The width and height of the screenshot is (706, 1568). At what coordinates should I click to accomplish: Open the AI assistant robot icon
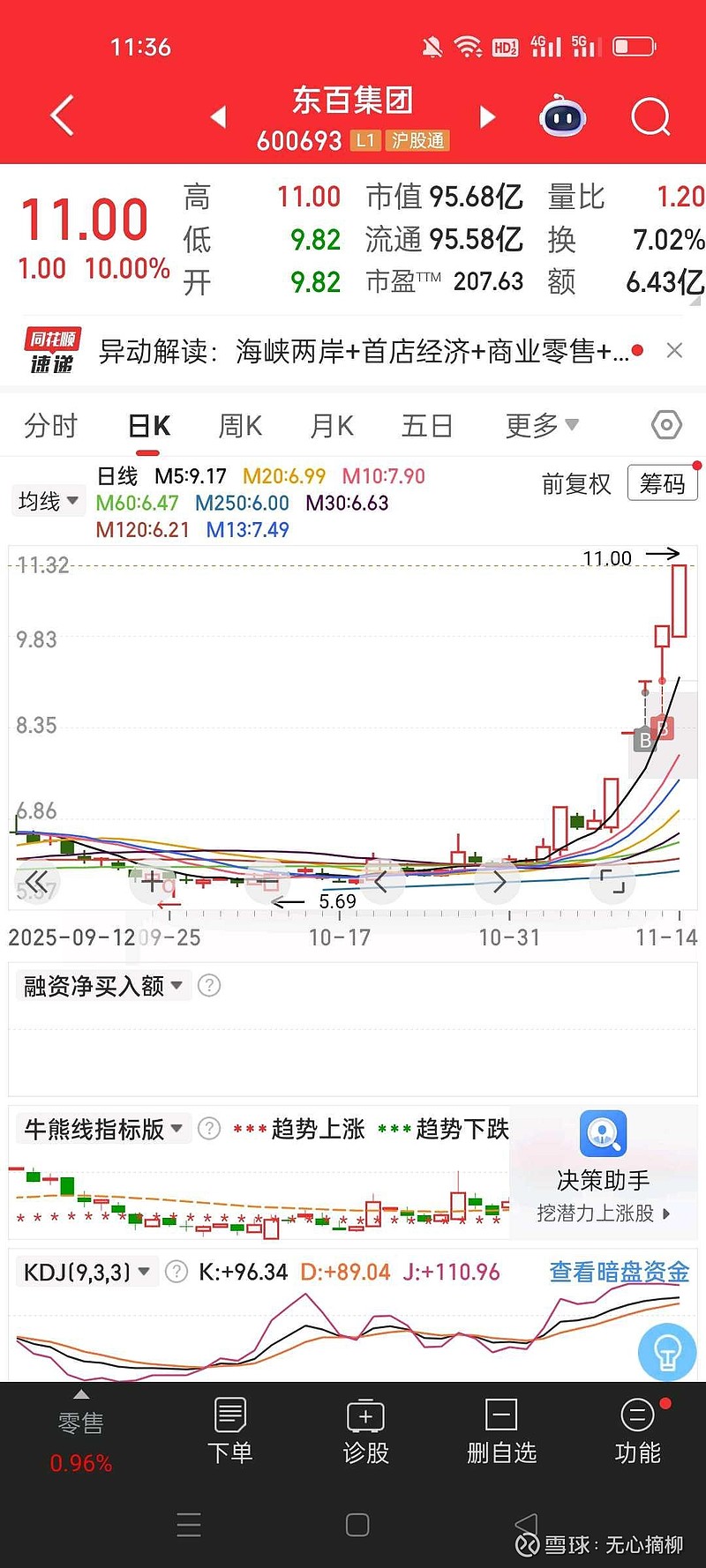[x=562, y=116]
